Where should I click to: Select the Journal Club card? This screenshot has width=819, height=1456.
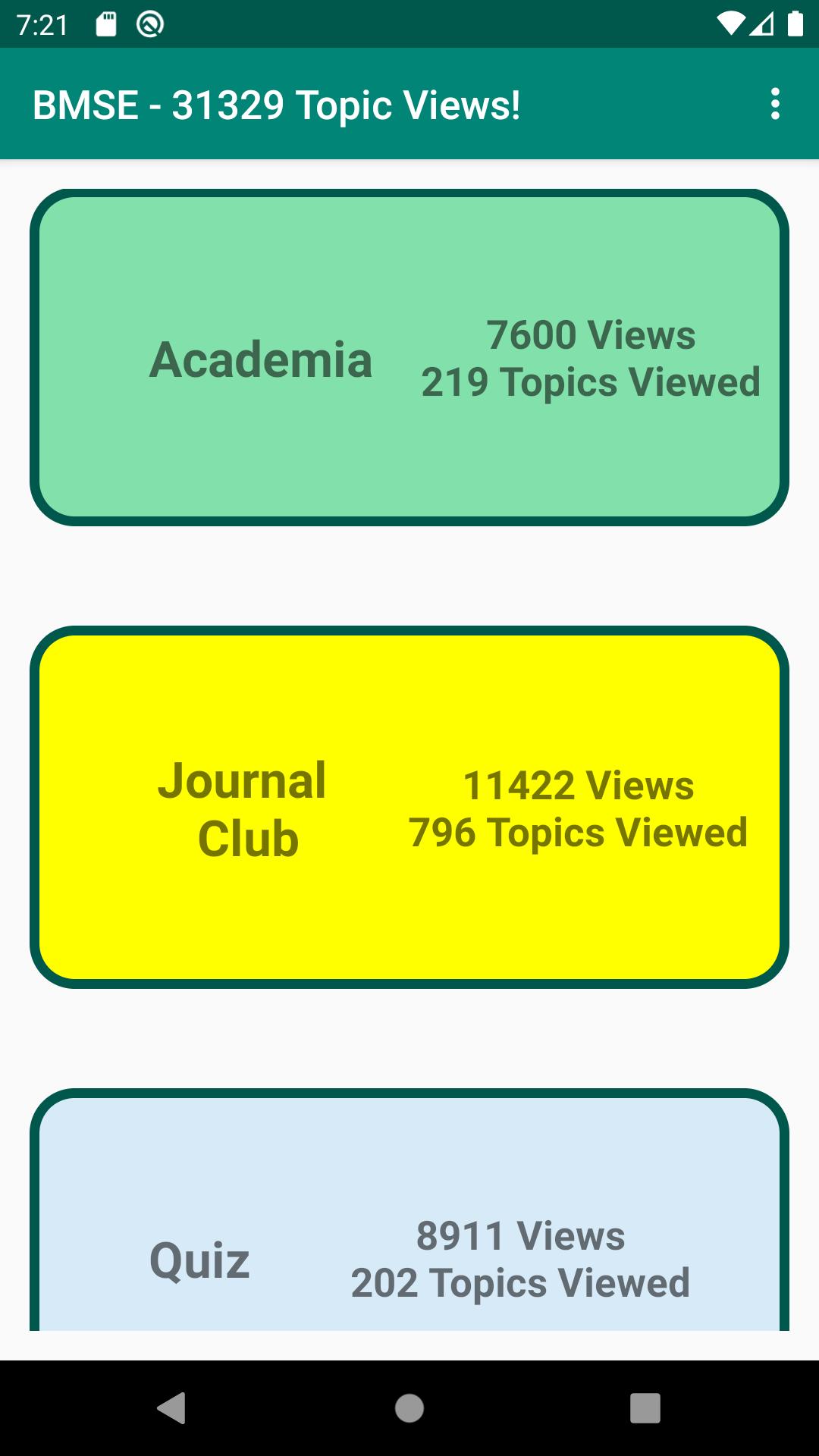click(x=409, y=807)
